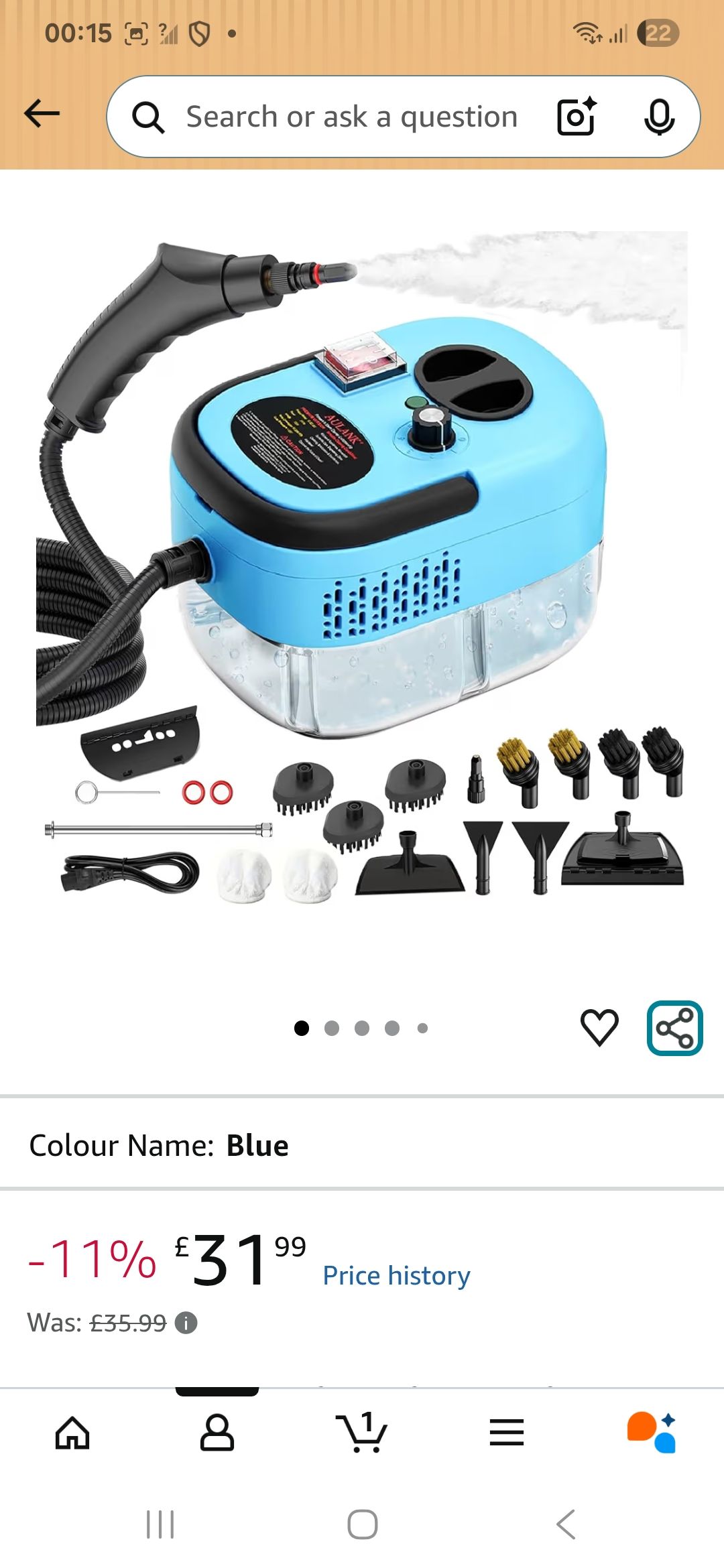Share this product
The height and width of the screenshot is (1568, 724).
pos(674,1028)
